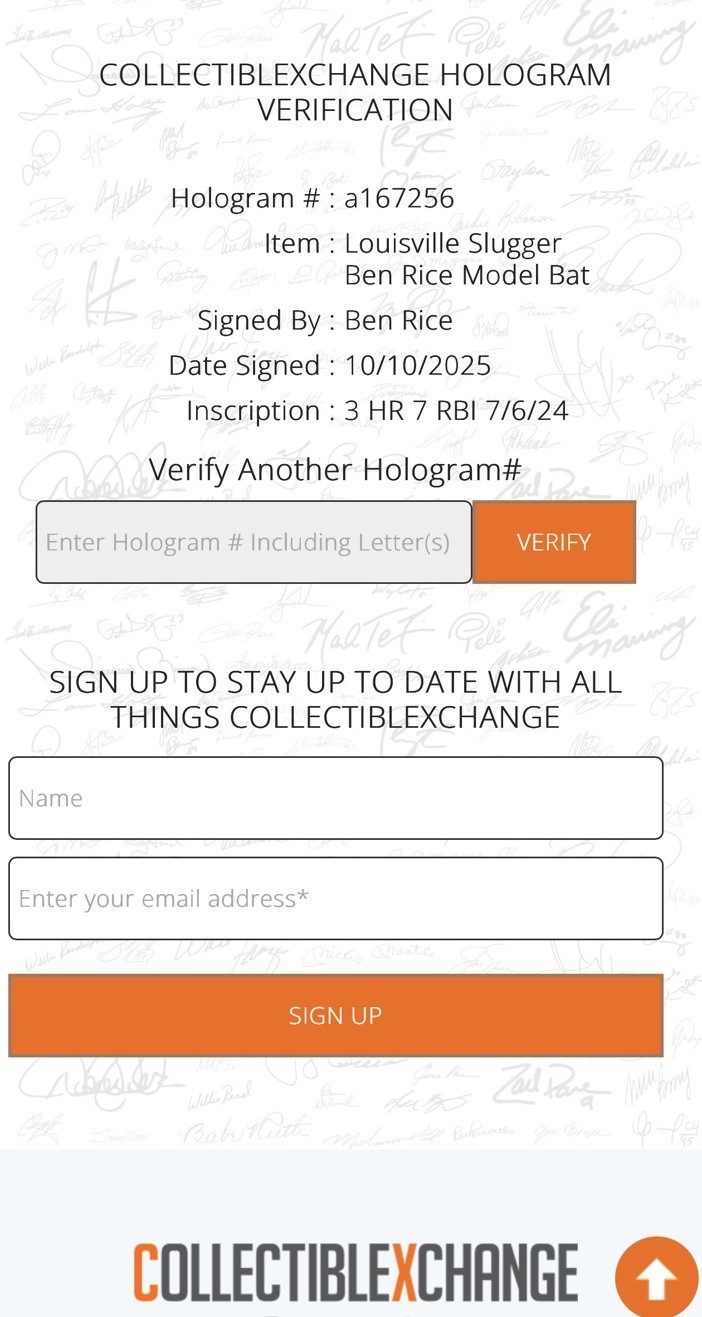Tap the SIGN UP button
This screenshot has width=702, height=1317.
(335, 1015)
